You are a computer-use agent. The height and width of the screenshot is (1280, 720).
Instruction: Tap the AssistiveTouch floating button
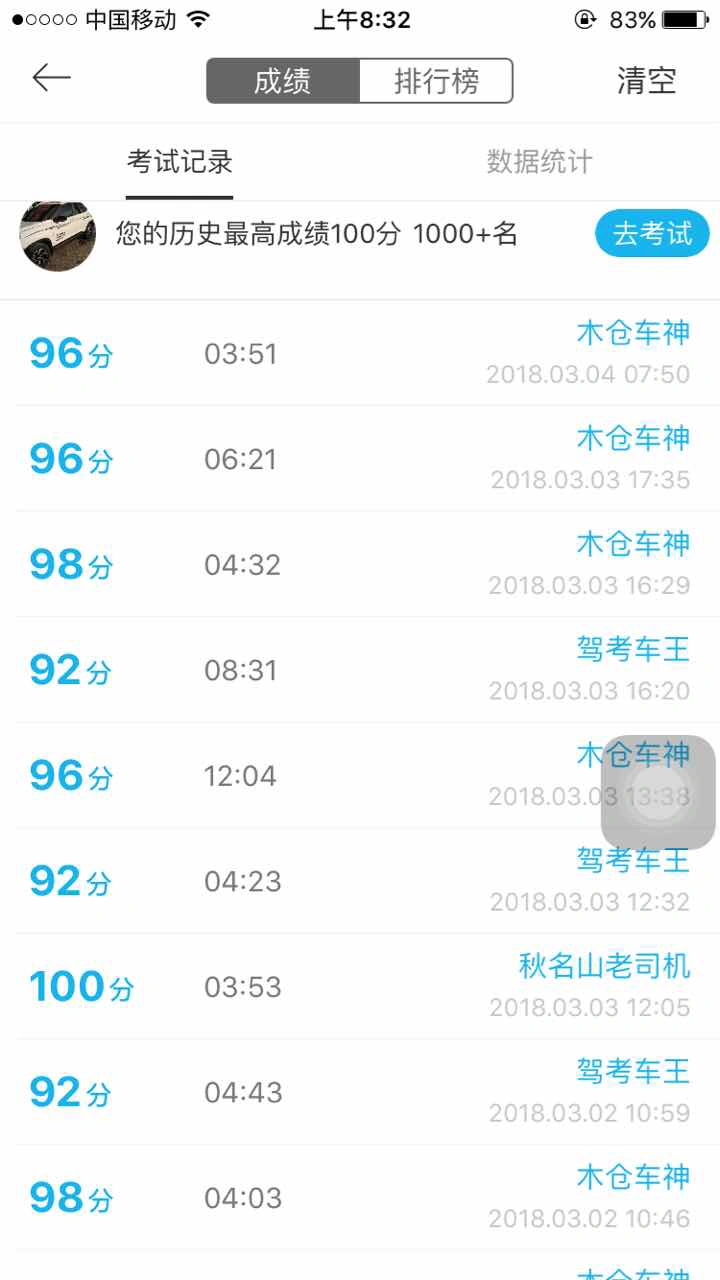(x=658, y=793)
